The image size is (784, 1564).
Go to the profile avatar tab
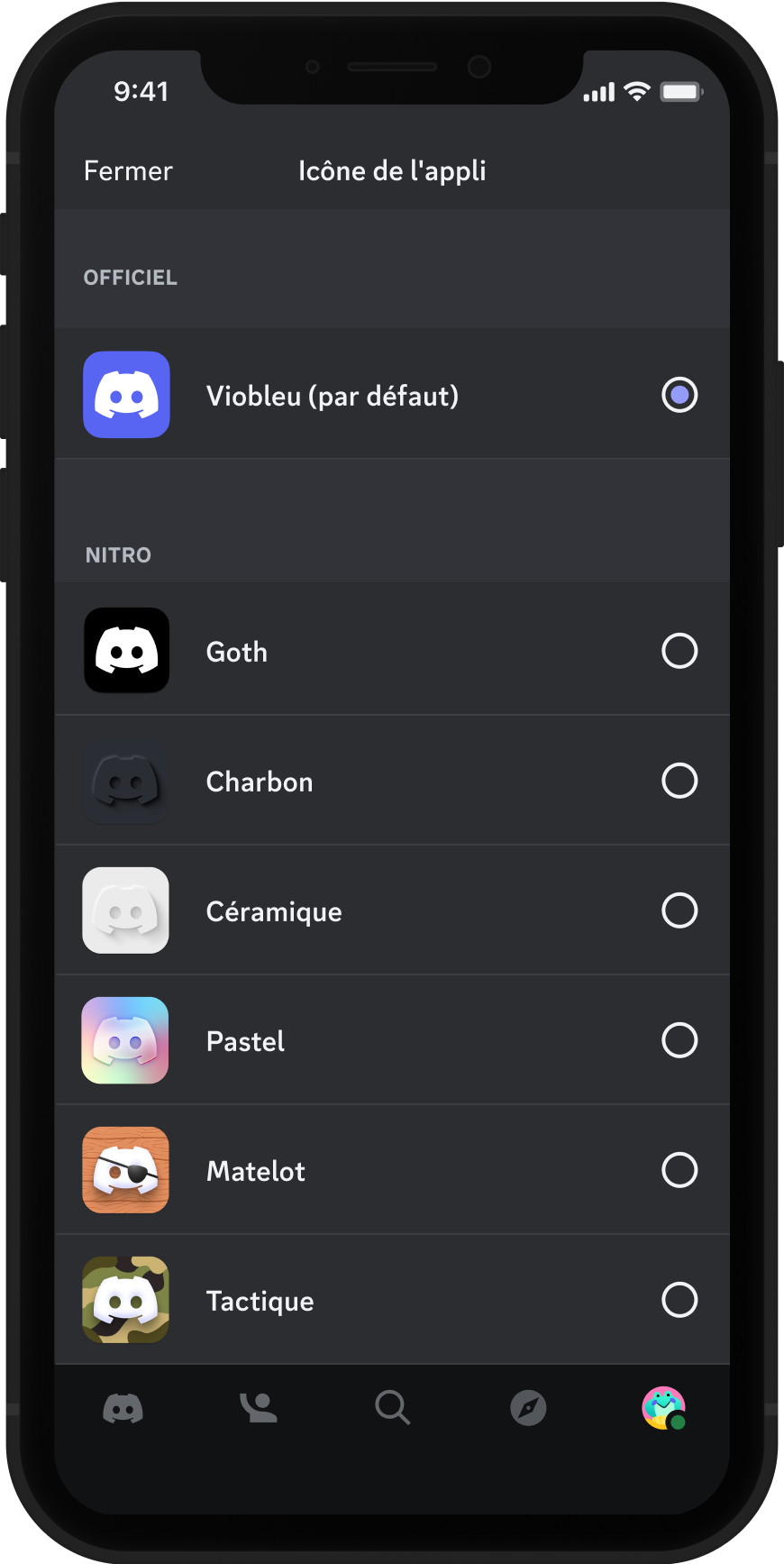coord(663,1408)
